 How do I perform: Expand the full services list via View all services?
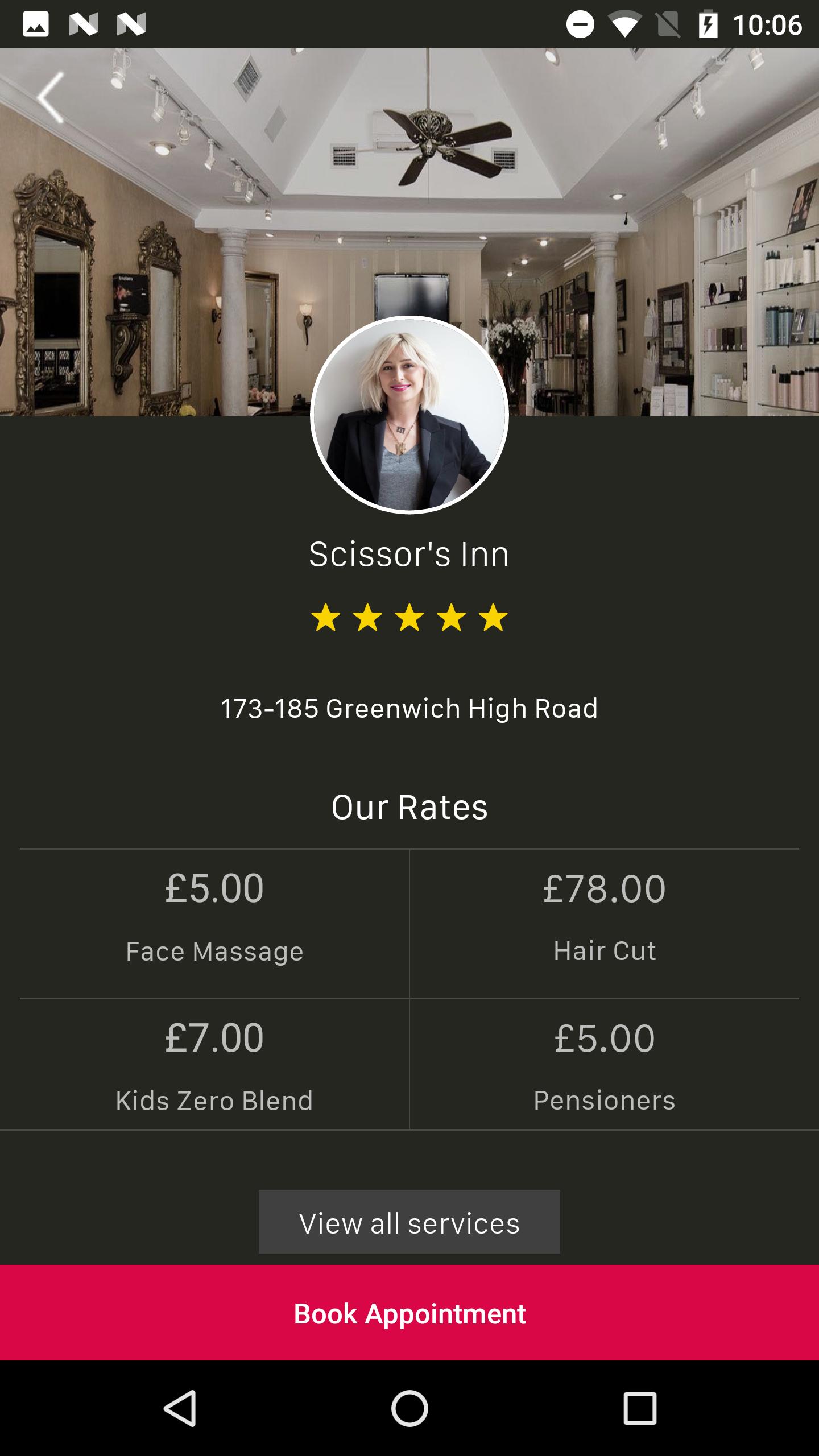pos(409,1221)
